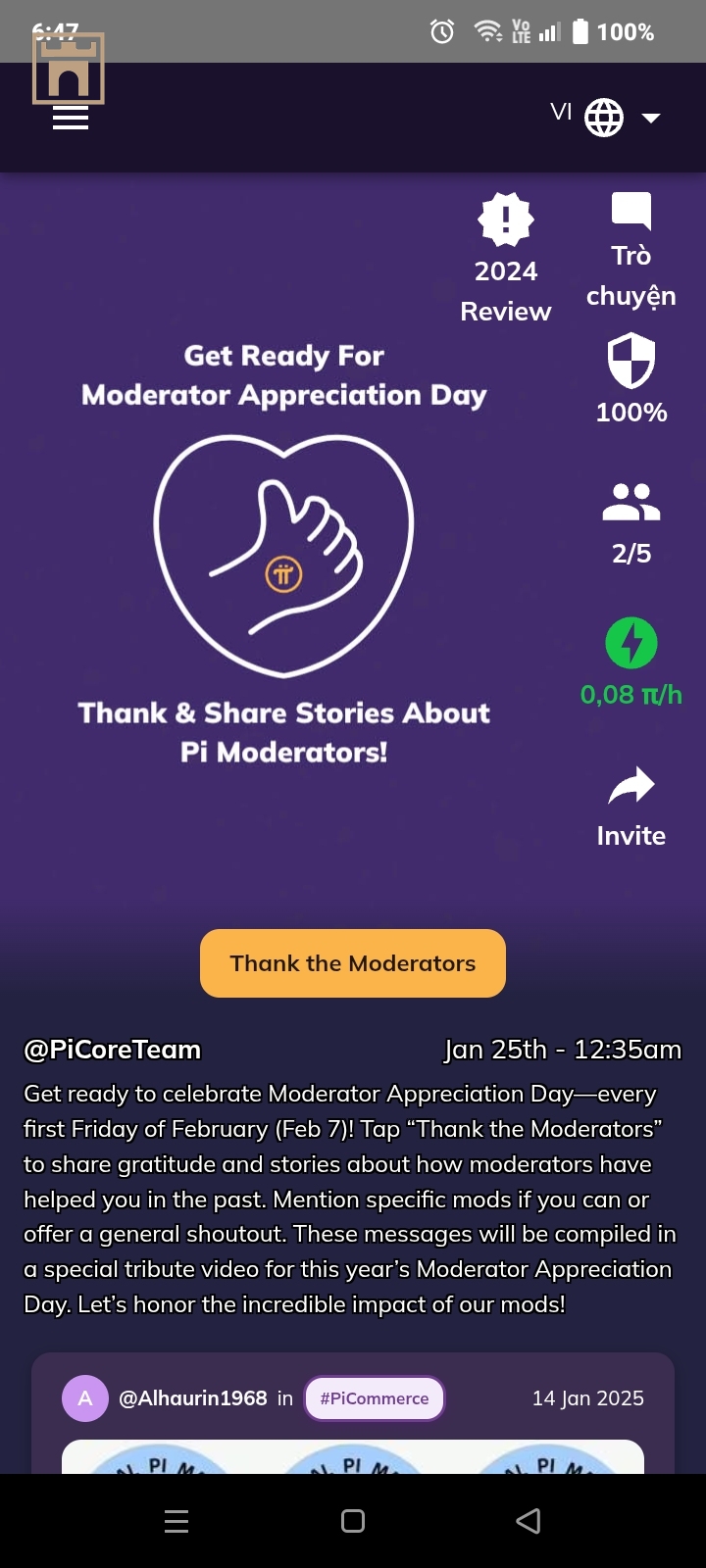
Task: View the 2/5 team members
Action: point(630,522)
